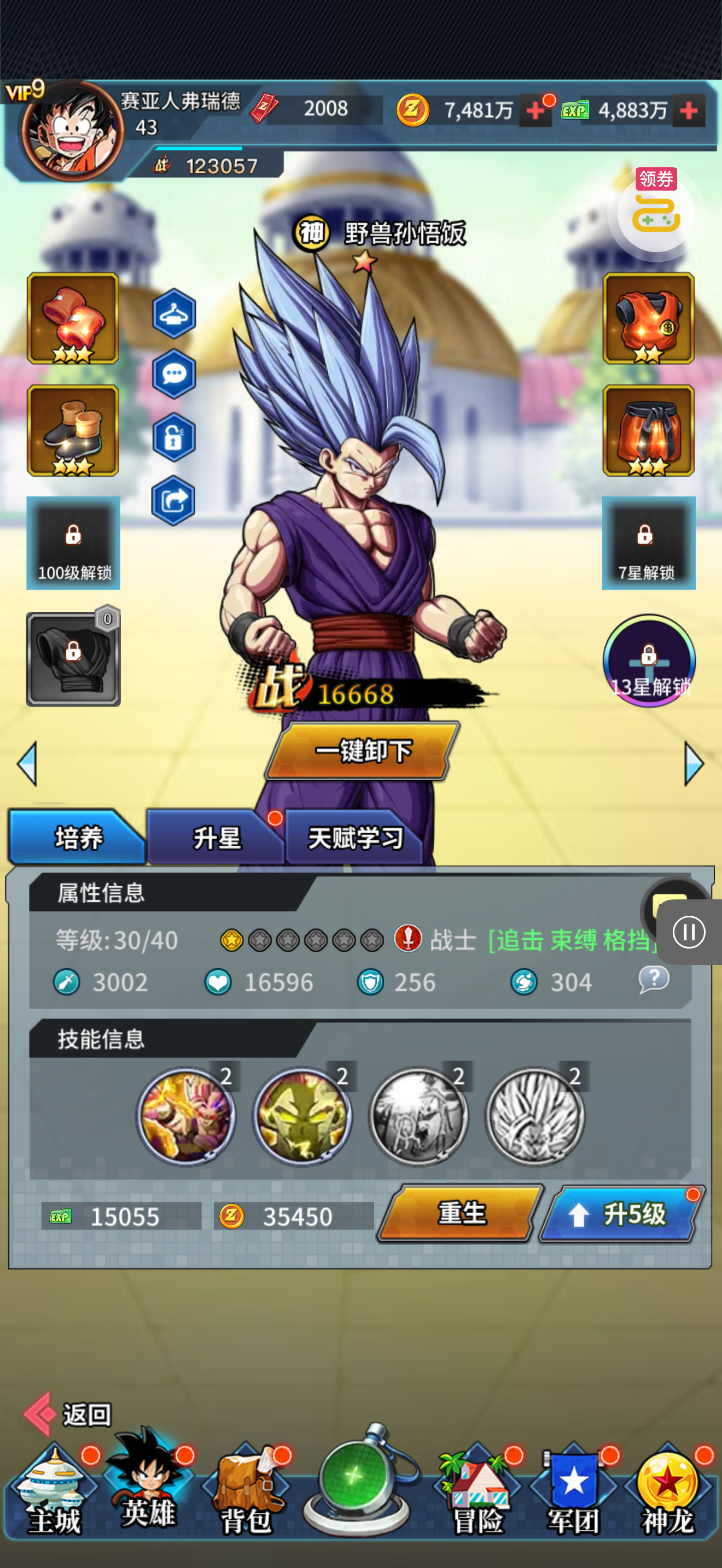Share this hero via share icon
Viewport: 722px width, 1568px height.
(174, 500)
